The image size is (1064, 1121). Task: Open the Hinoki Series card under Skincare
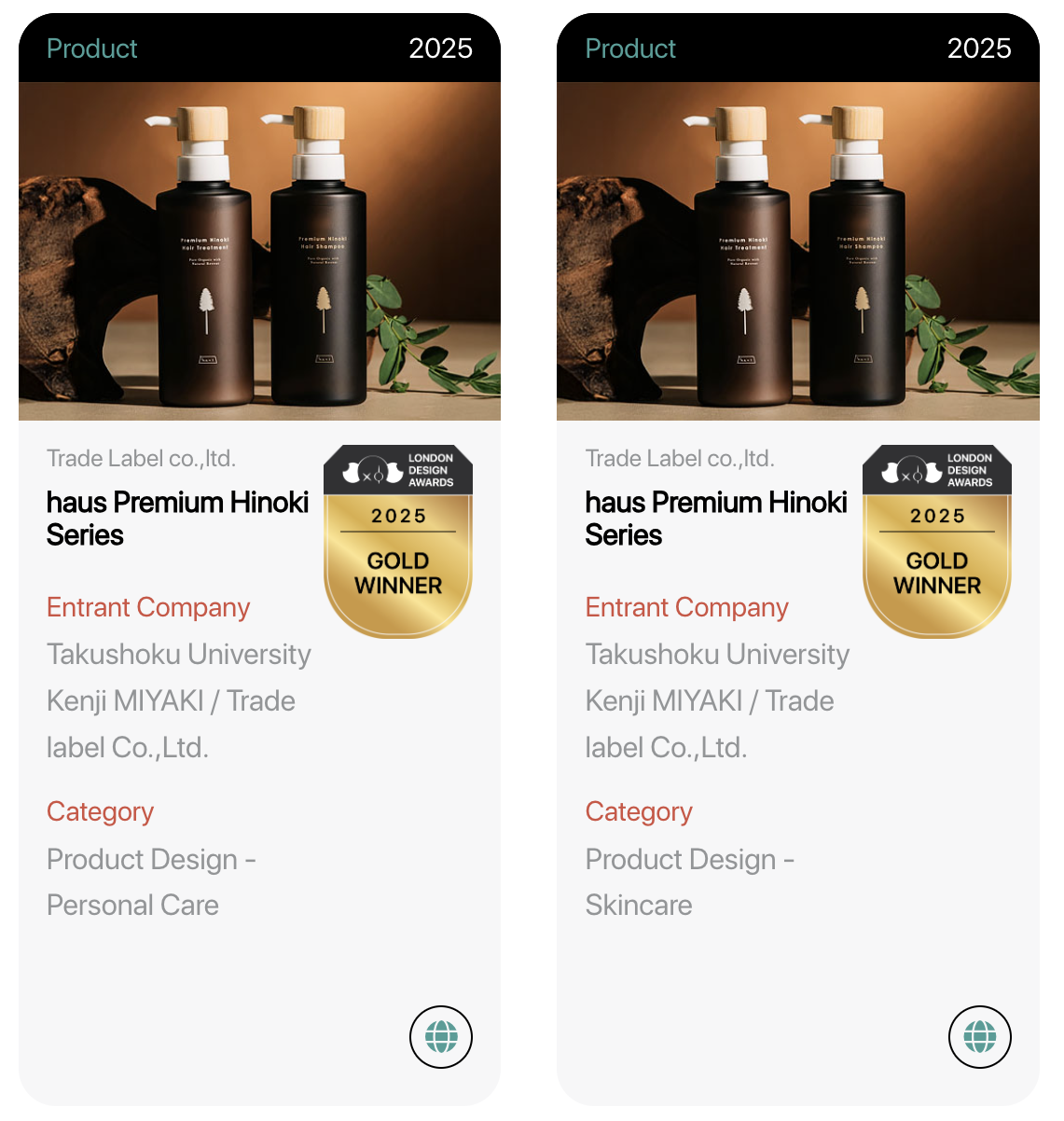(715, 518)
